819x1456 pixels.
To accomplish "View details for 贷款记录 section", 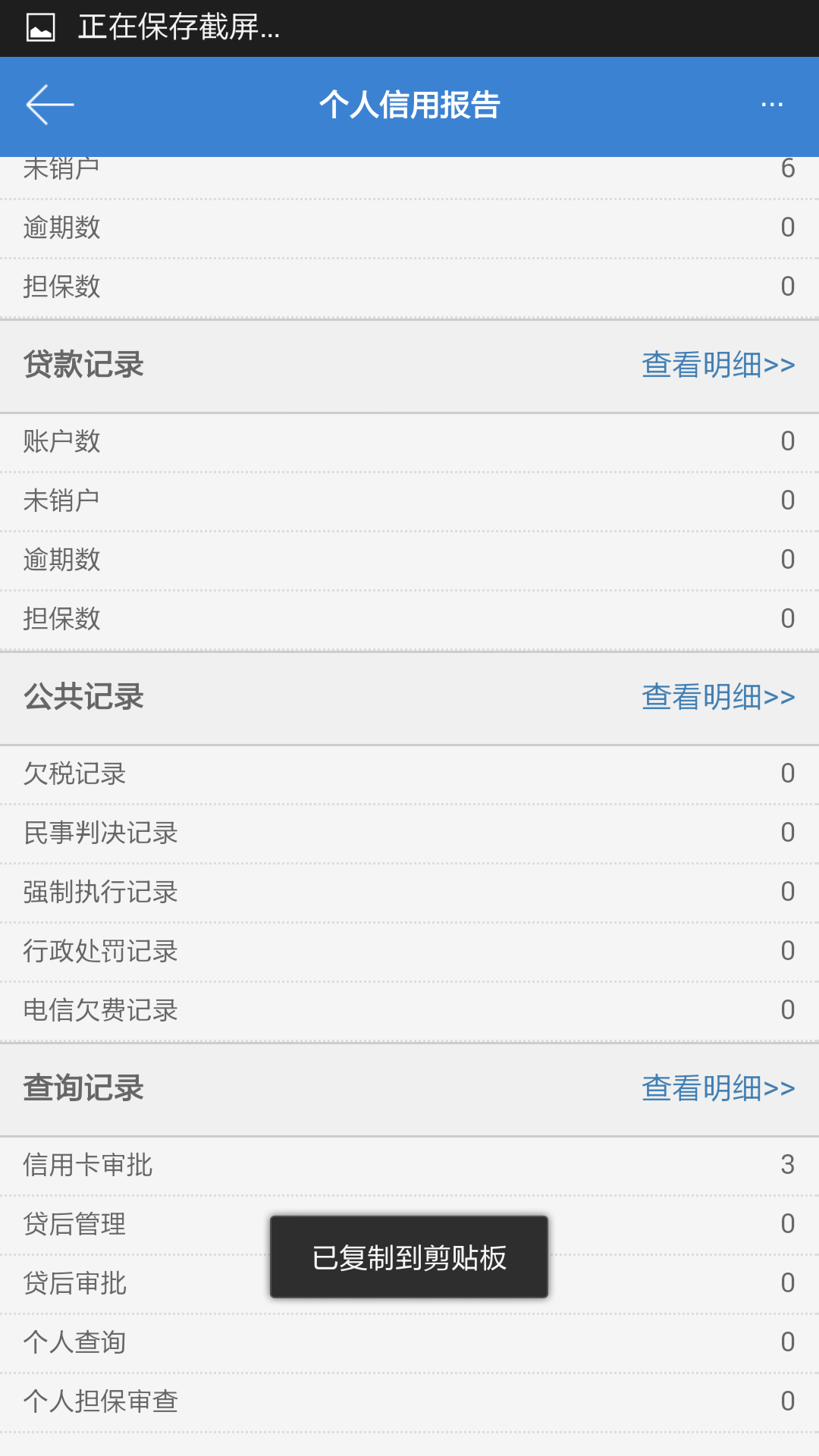I will 717,365.
